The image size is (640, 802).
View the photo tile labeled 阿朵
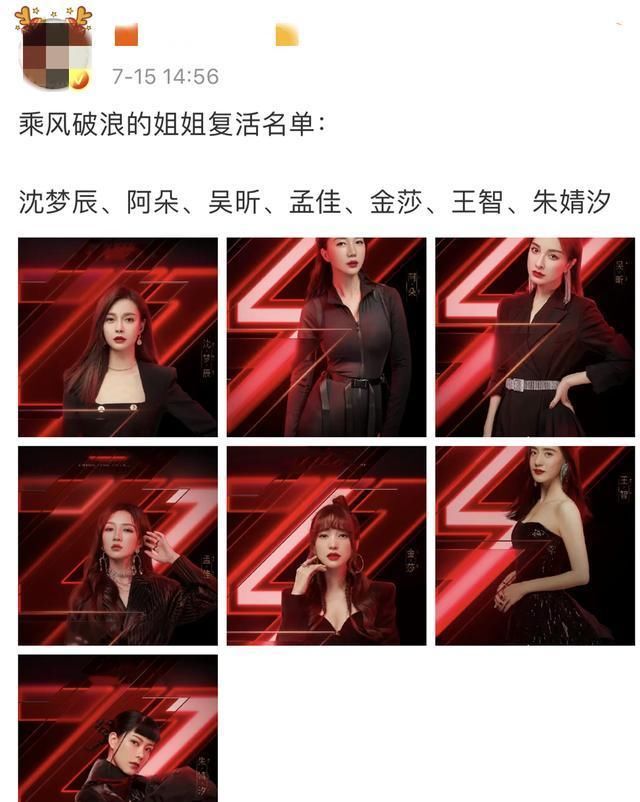pyautogui.click(x=326, y=337)
